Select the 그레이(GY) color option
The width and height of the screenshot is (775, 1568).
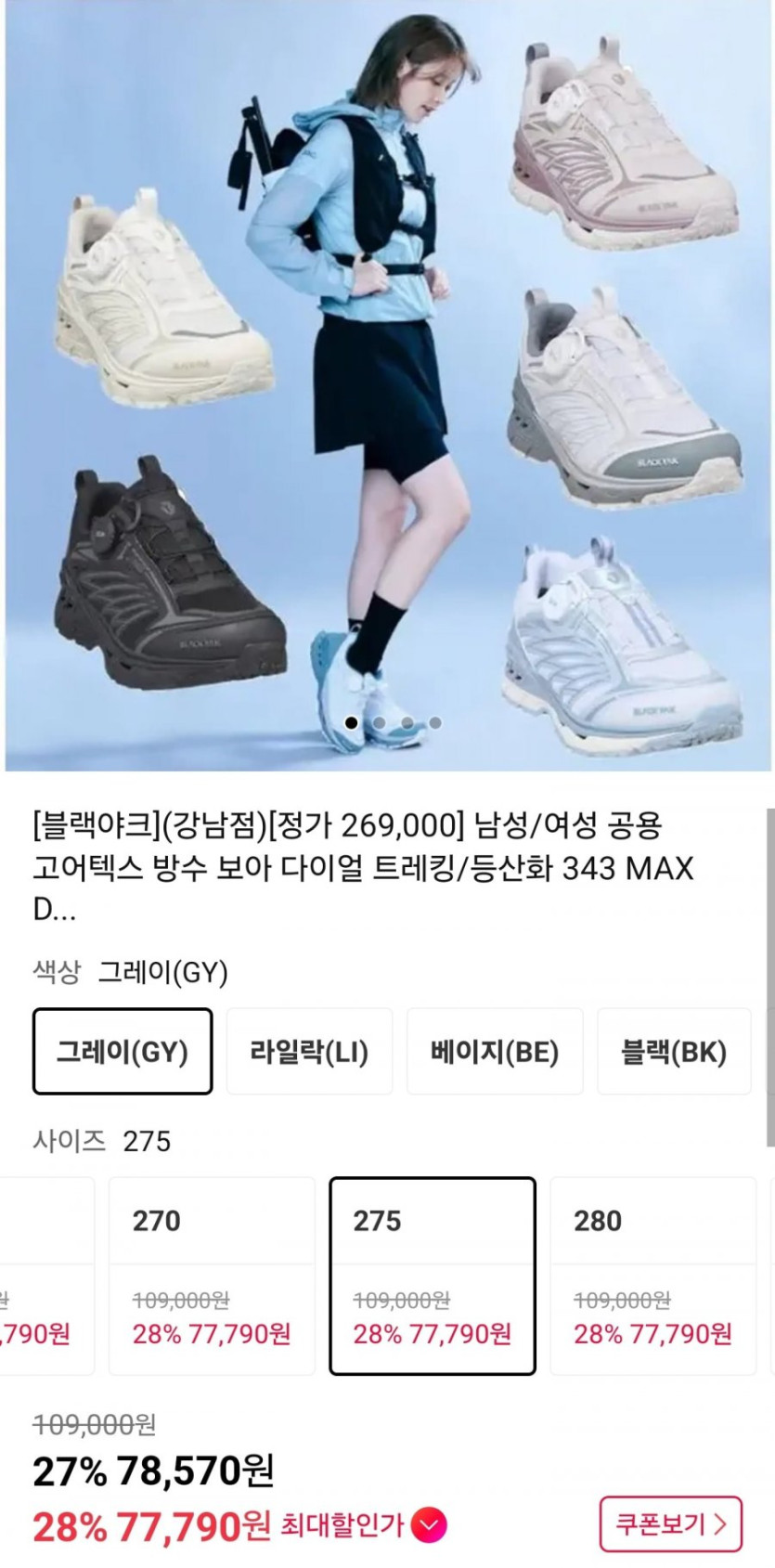[x=123, y=1051]
